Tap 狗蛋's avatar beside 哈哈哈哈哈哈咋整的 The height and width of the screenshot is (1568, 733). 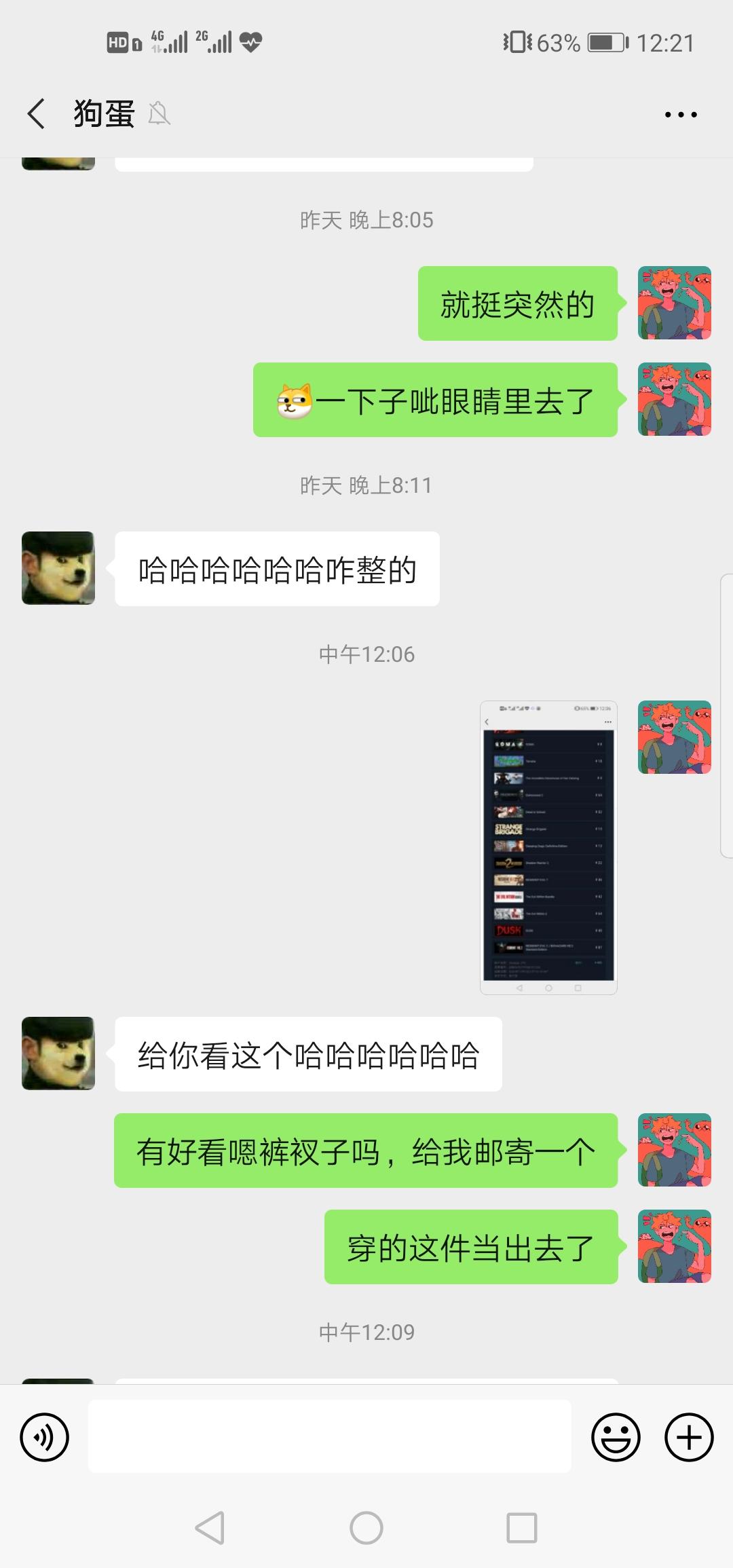58,568
